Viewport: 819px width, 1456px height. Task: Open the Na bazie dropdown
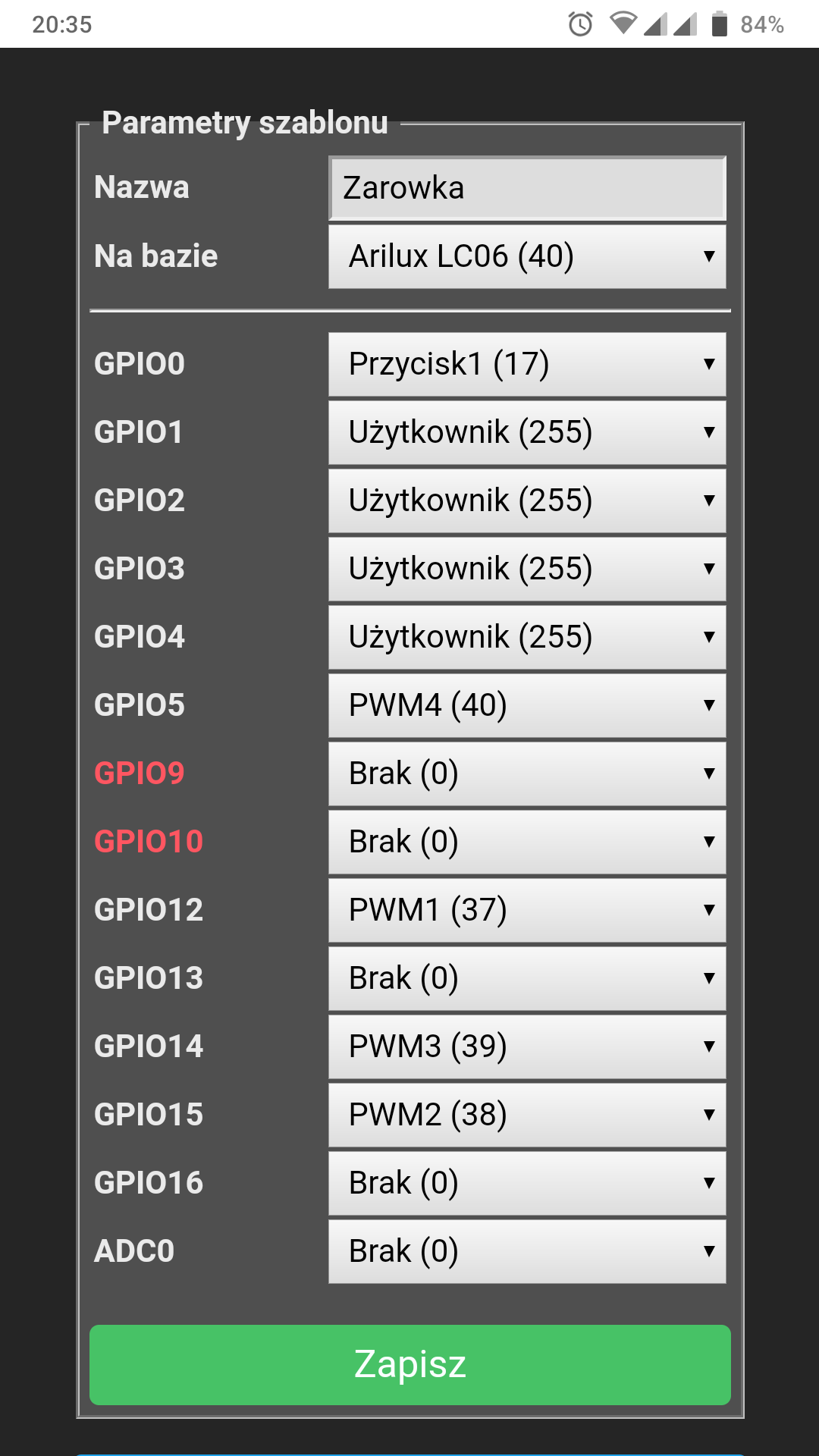[527, 256]
